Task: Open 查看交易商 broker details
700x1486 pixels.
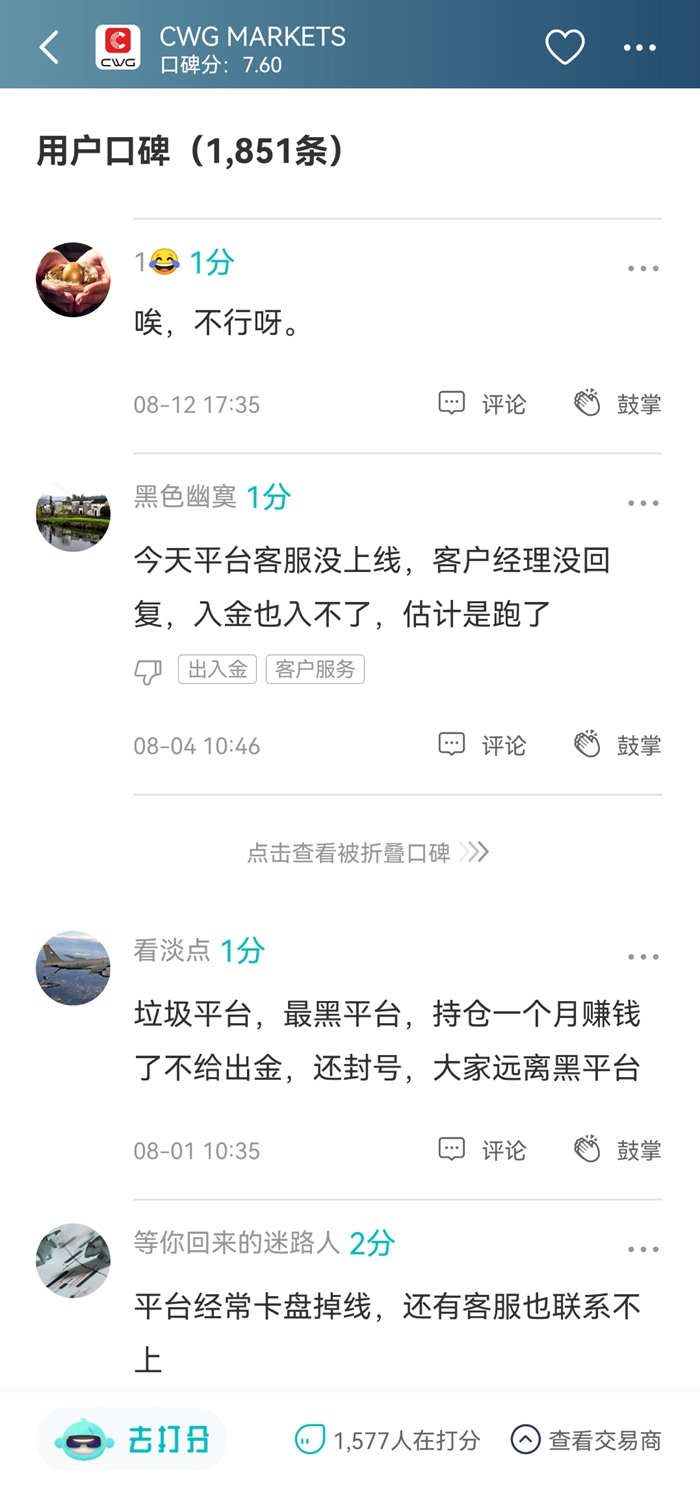Action: (x=586, y=1440)
